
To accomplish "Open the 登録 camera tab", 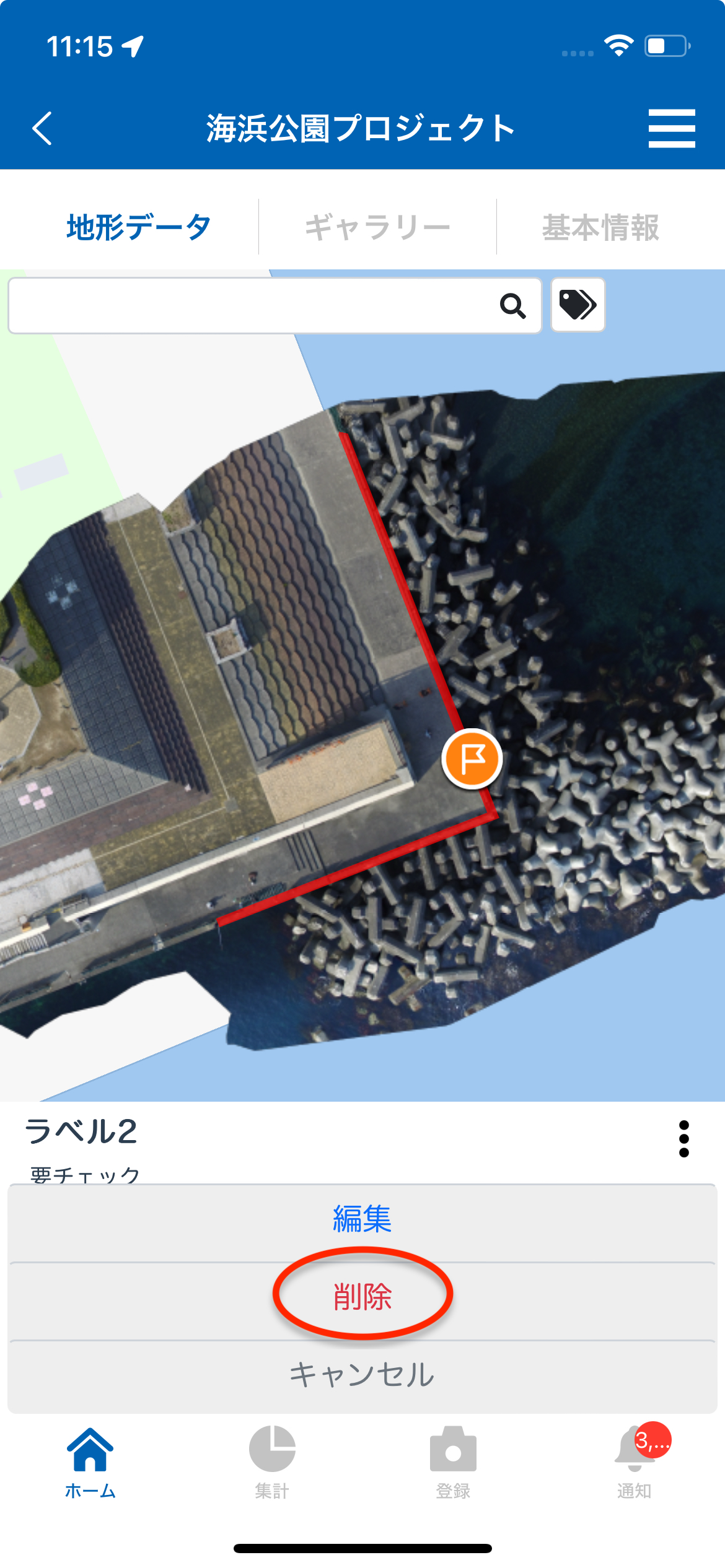I will click(x=453, y=1463).
